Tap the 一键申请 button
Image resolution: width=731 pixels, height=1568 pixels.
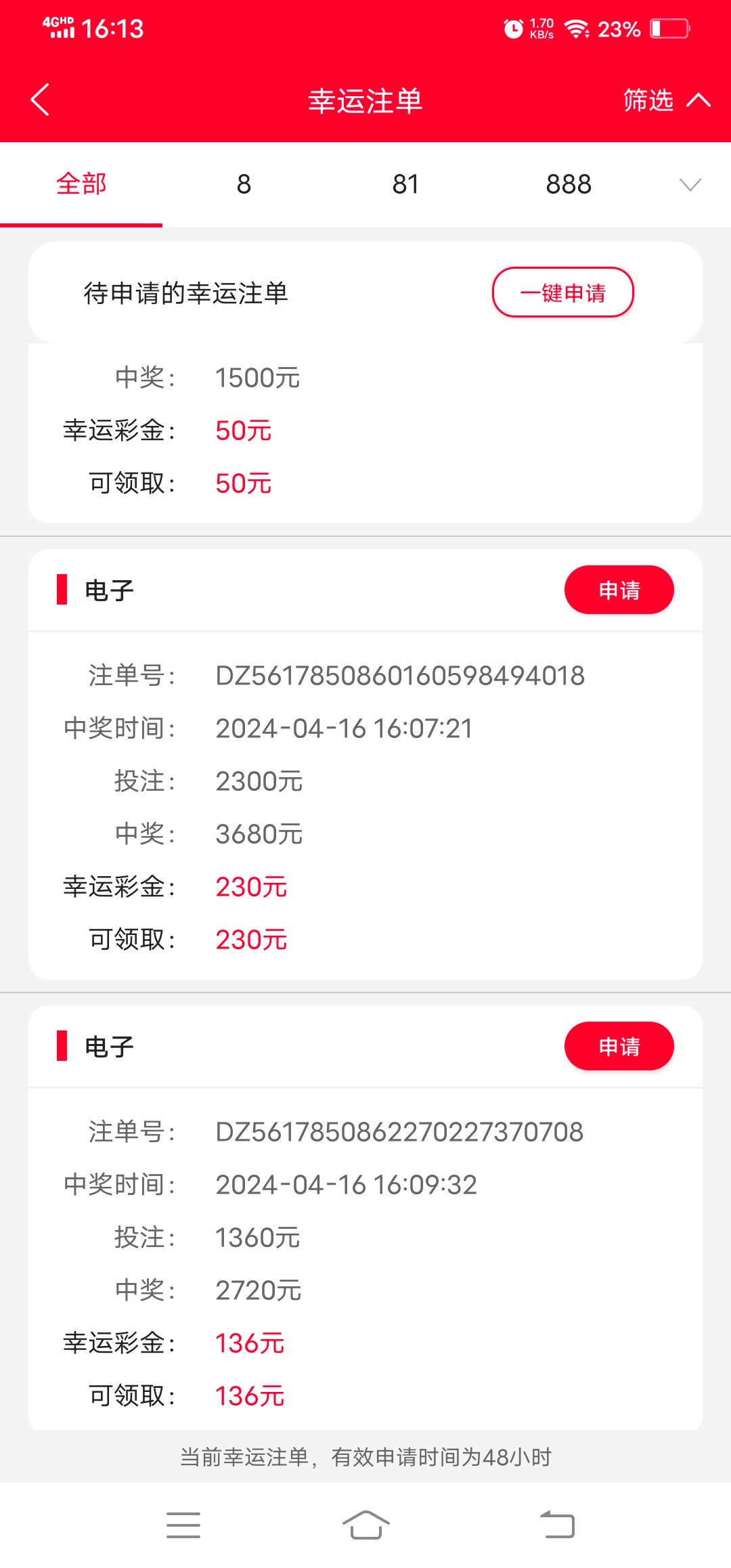point(562,292)
